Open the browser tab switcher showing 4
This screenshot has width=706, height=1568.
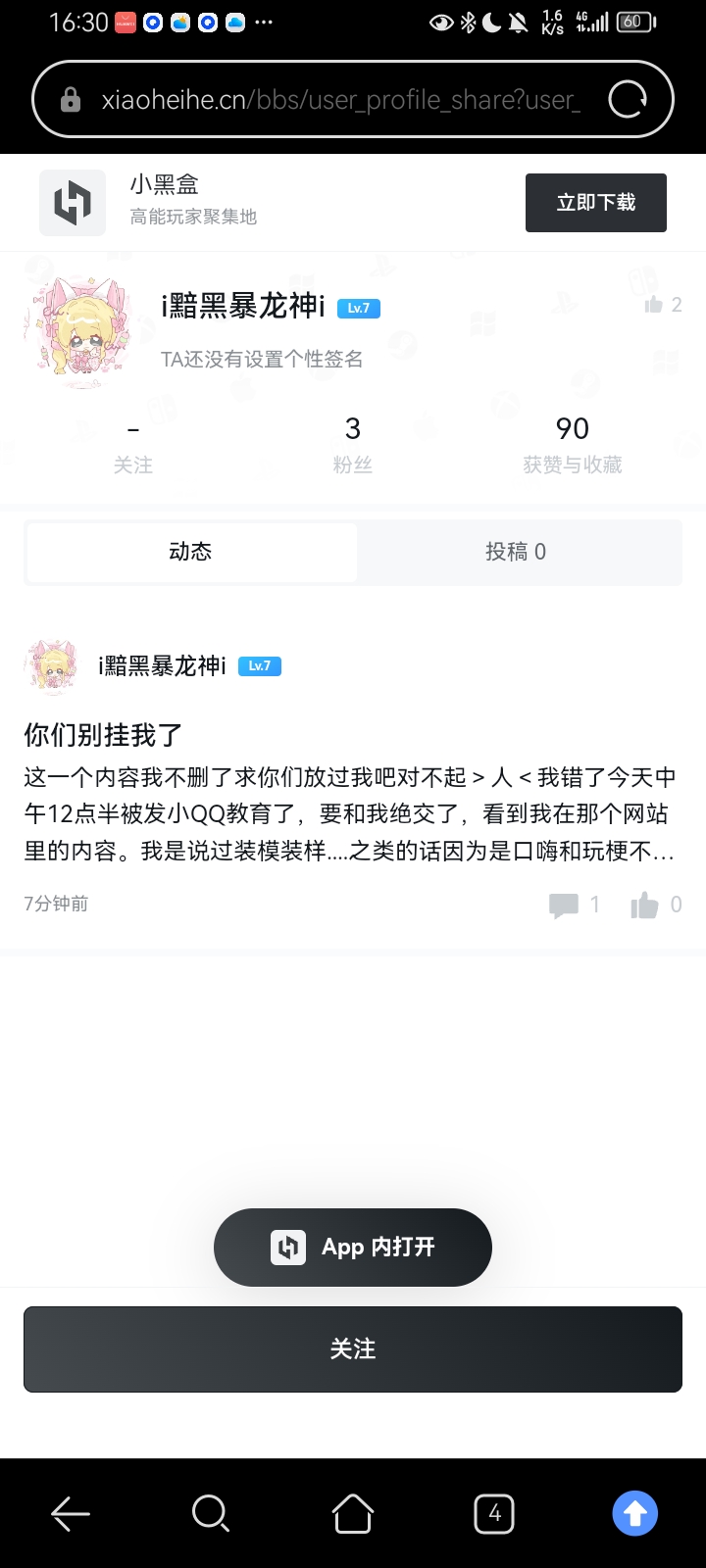pos(494,1514)
